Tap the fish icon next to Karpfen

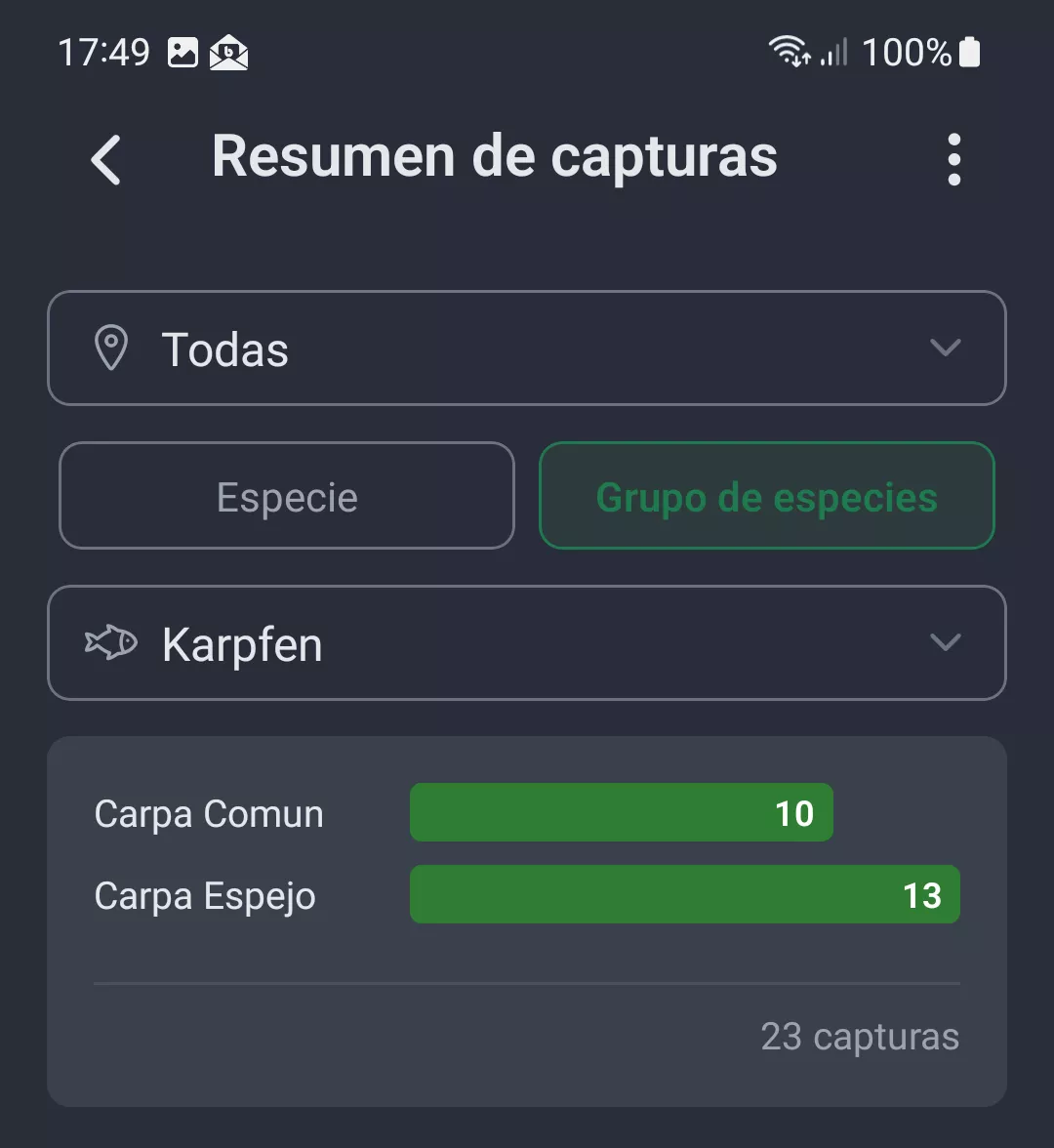(110, 642)
